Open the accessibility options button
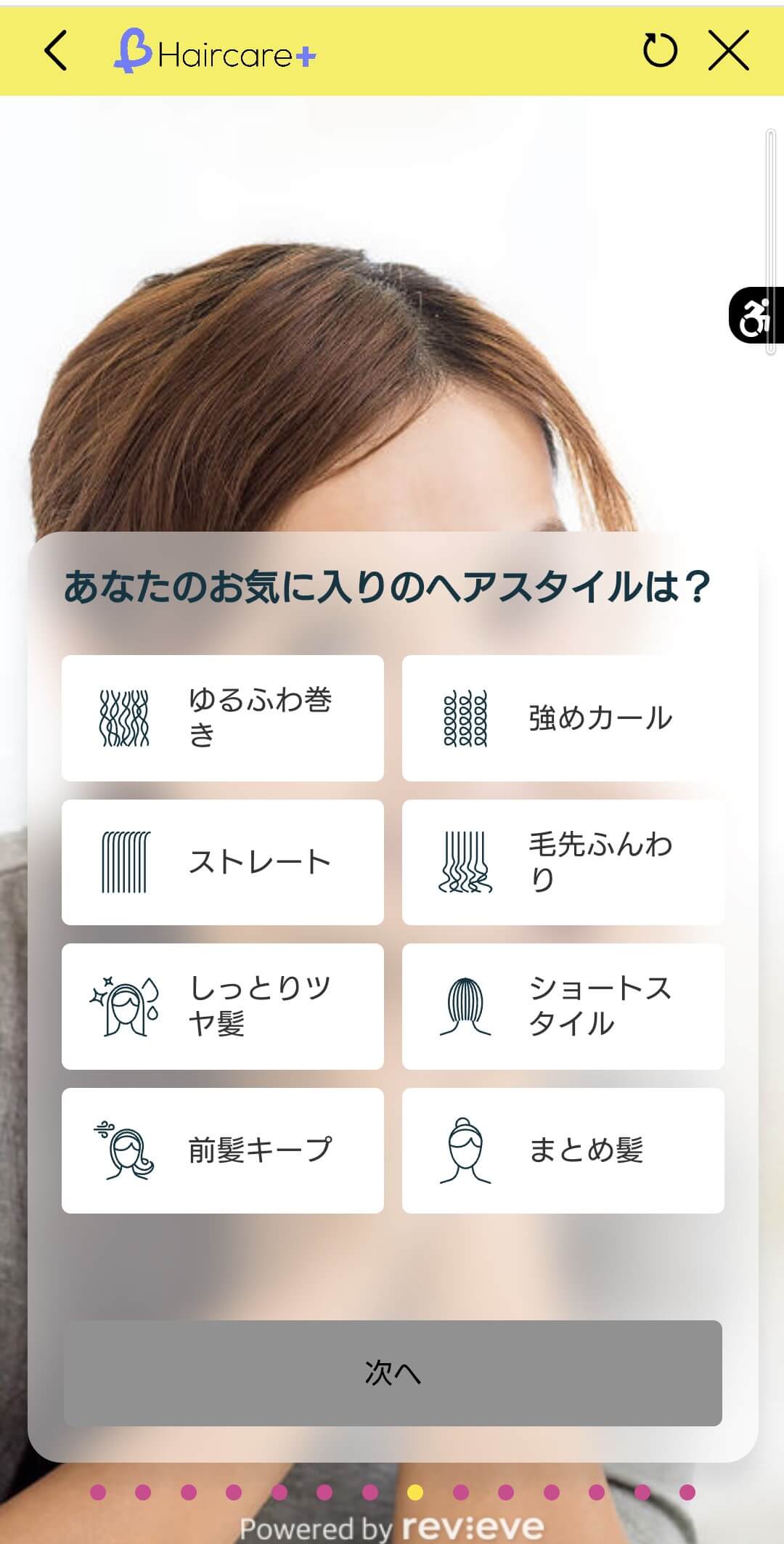 (756, 315)
